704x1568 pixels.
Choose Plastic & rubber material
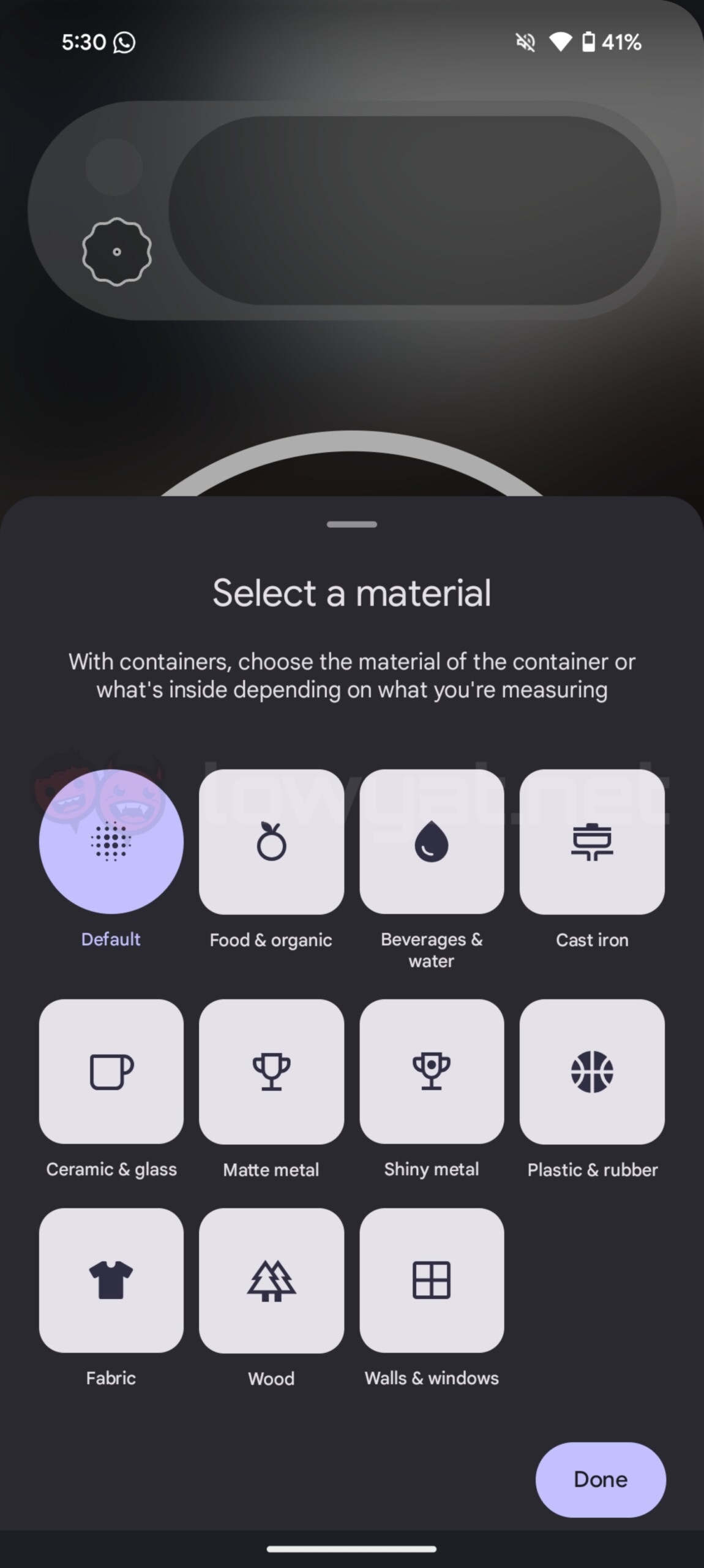click(592, 1071)
